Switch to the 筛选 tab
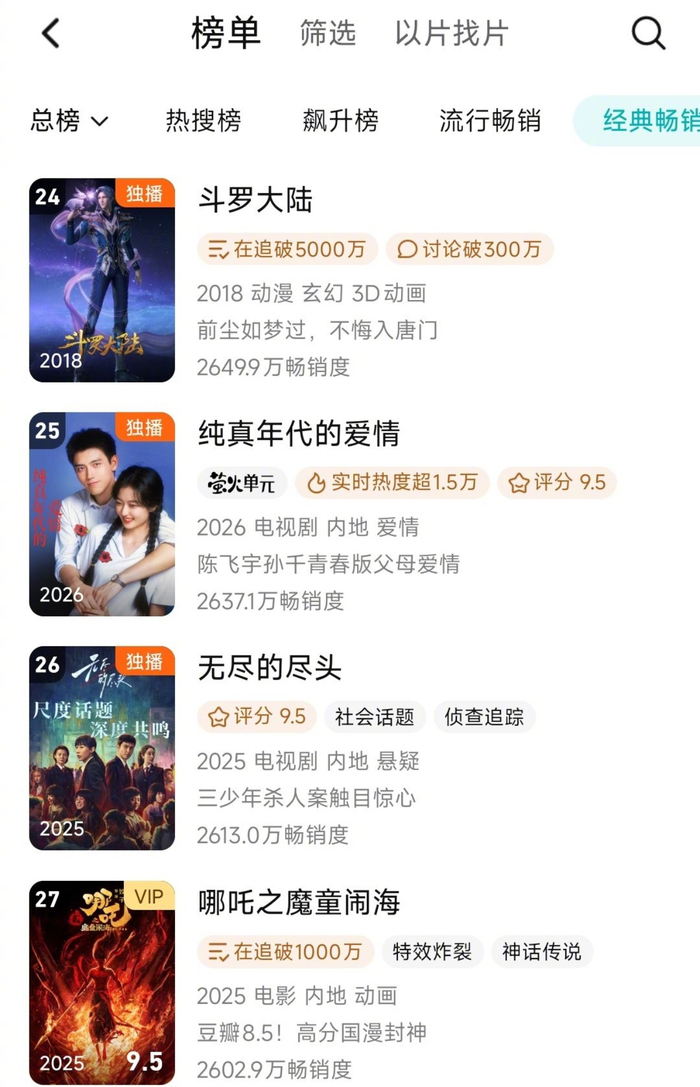Image resolution: width=700 pixels, height=1087 pixels. pyautogui.click(x=328, y=34)
